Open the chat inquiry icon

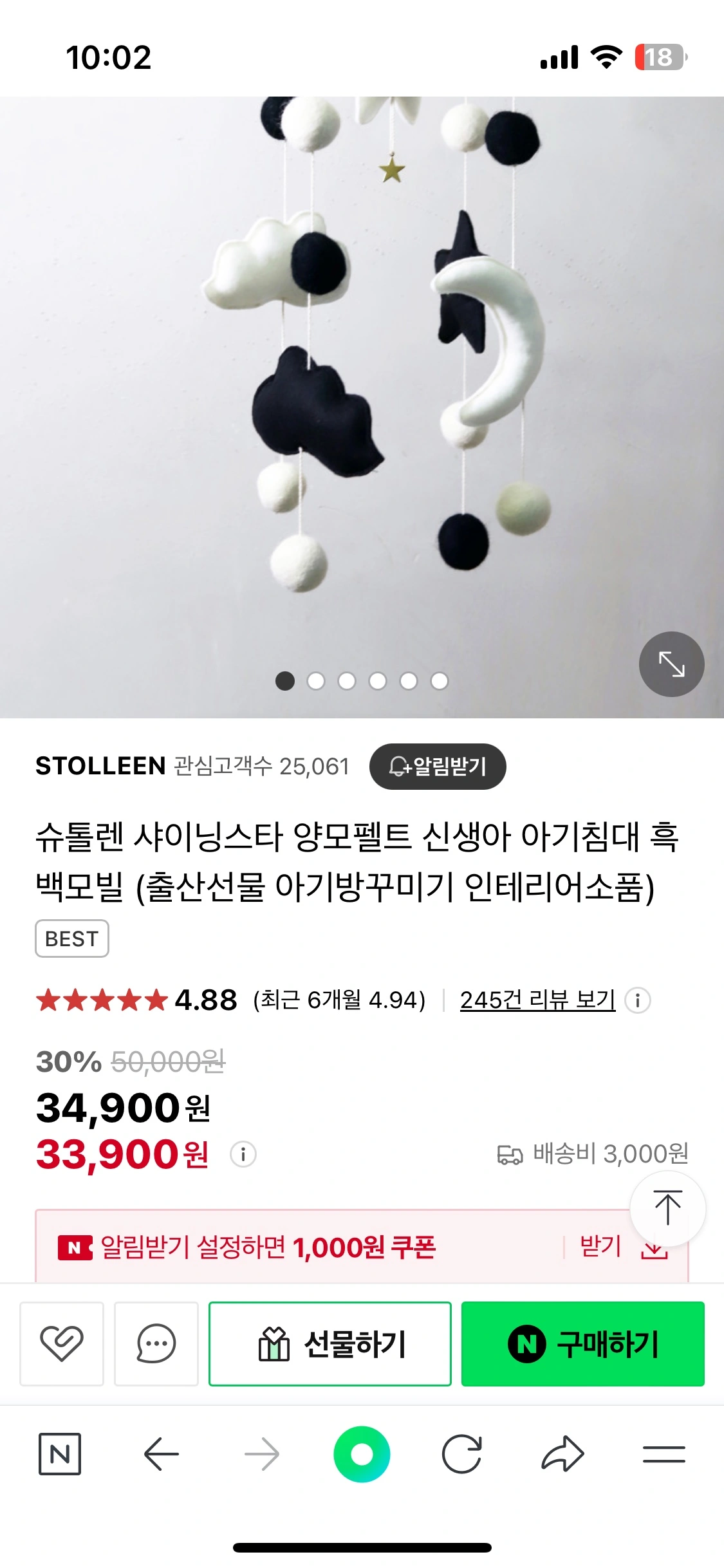[x=156, y=1343]
